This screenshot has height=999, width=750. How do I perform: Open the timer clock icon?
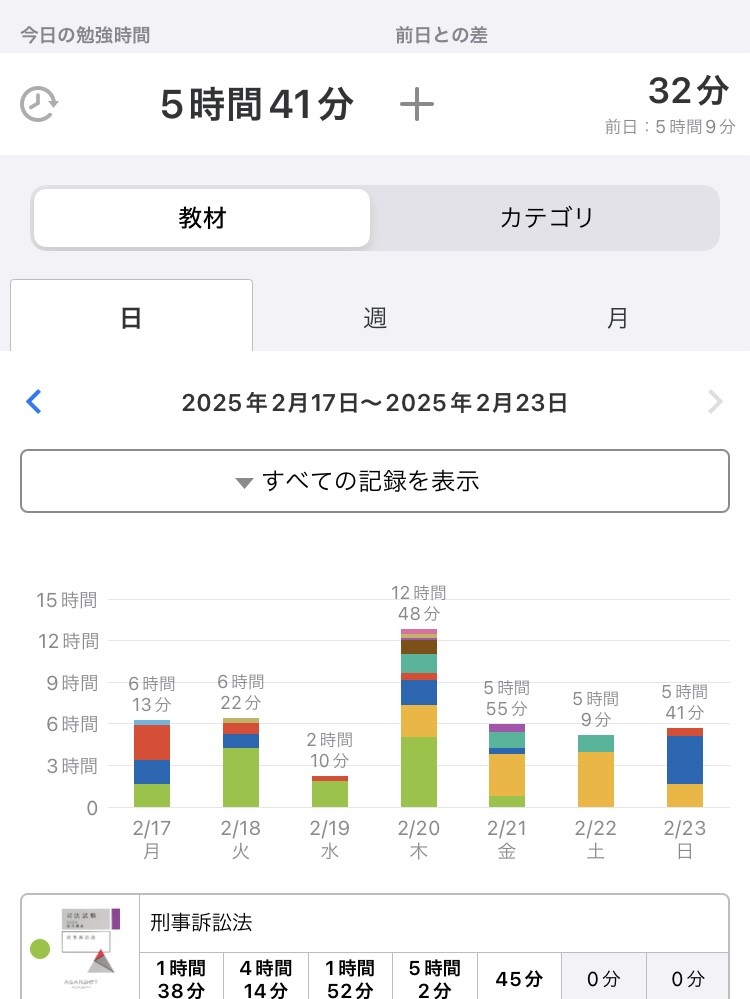[39, 104]
